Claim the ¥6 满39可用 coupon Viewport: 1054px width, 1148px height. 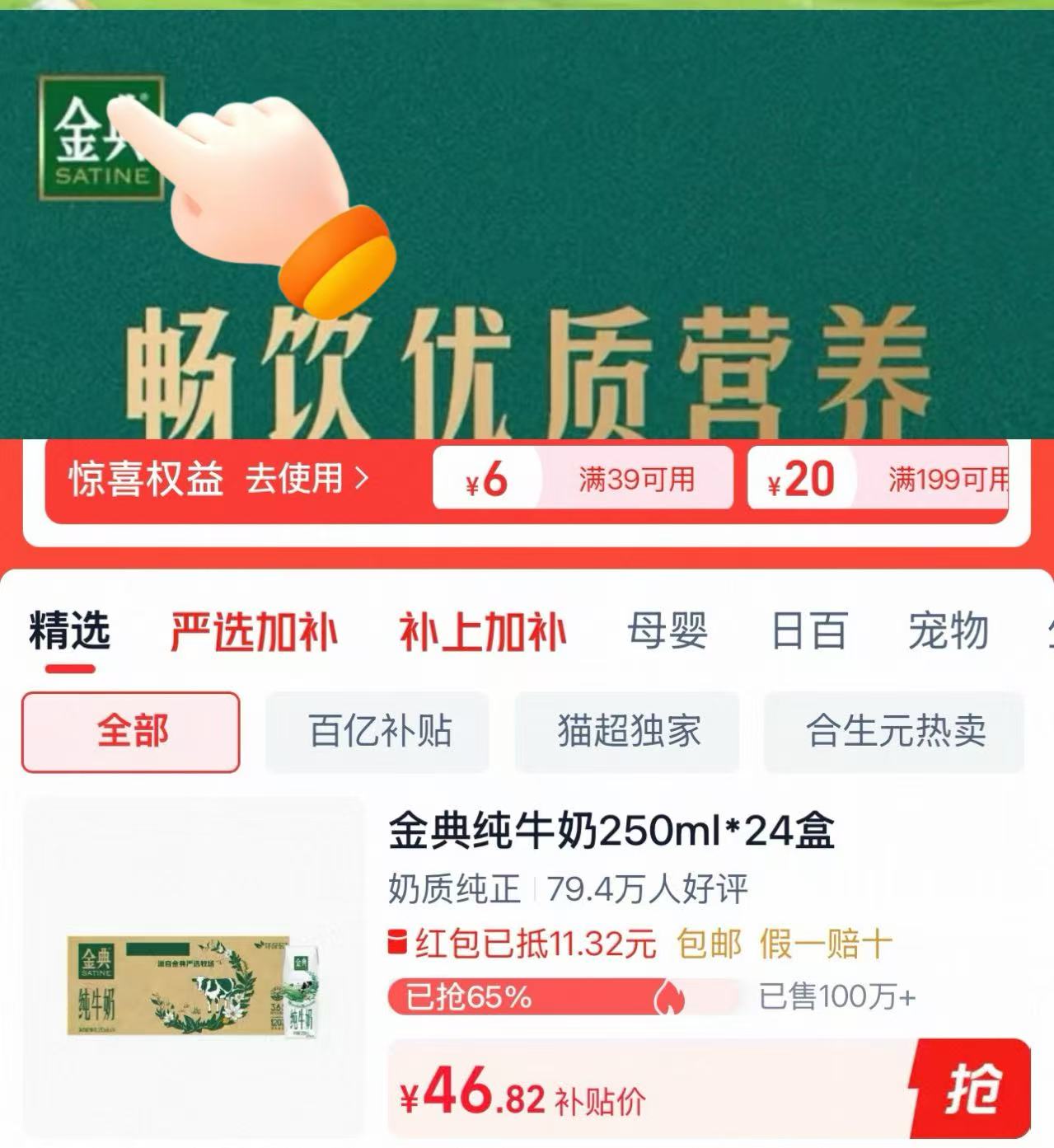coord(583,478)
